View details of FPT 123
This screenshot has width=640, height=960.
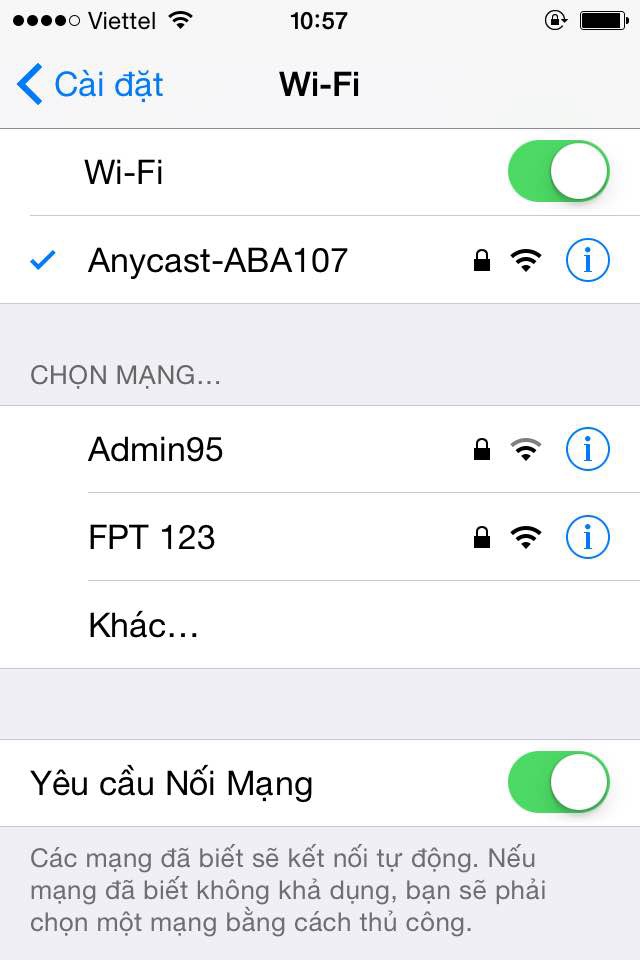tap(587, 538)
